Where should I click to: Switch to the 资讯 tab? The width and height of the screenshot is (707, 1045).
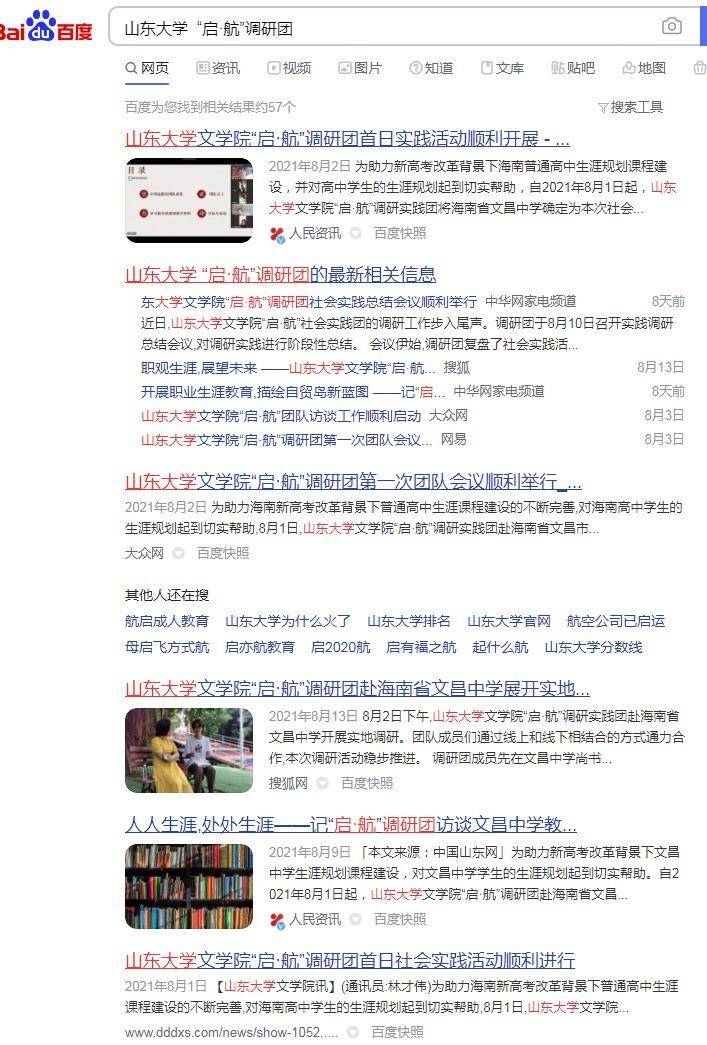(x=217, y=68)
